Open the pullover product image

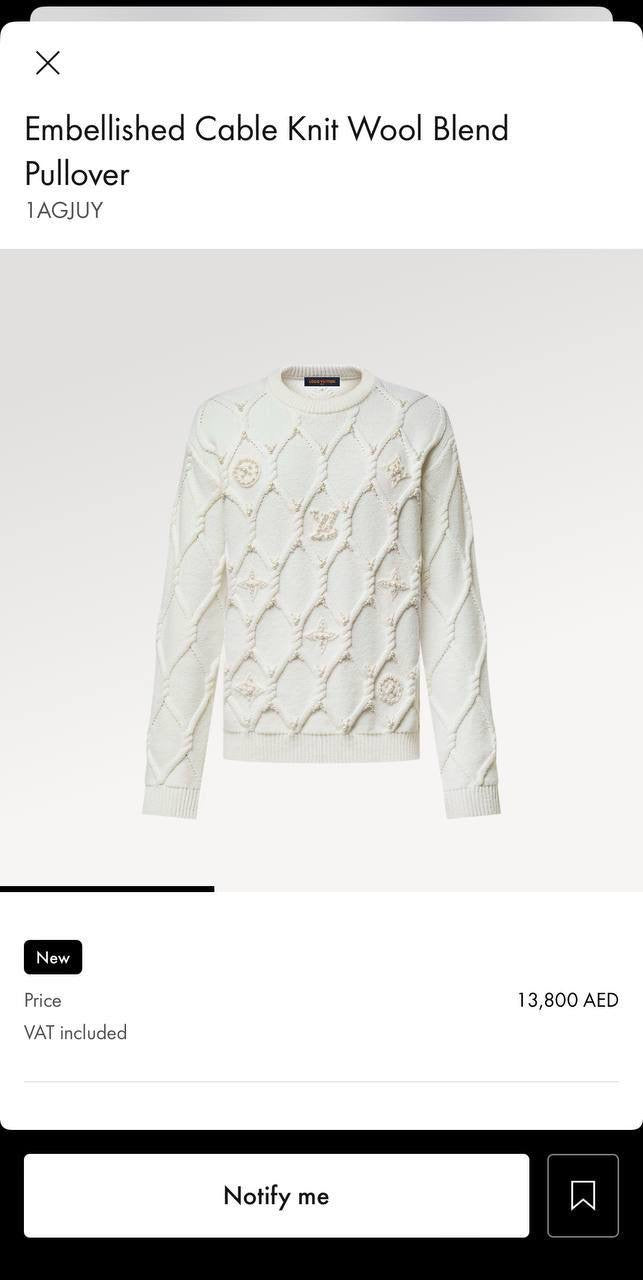click(x=321, y=590)
